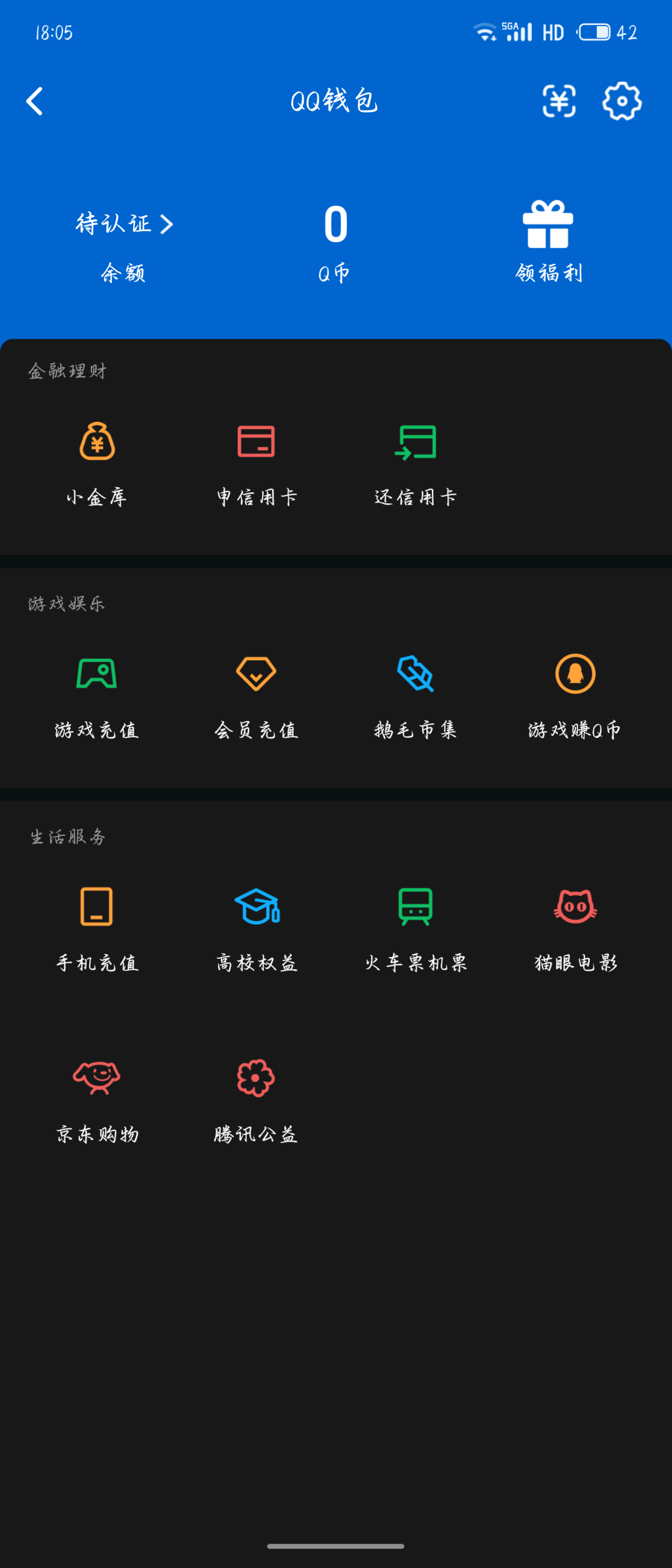Tap the transaction bill icon in title bar
The width and height of the screenshot is (672, 1568).
[559, 101]
